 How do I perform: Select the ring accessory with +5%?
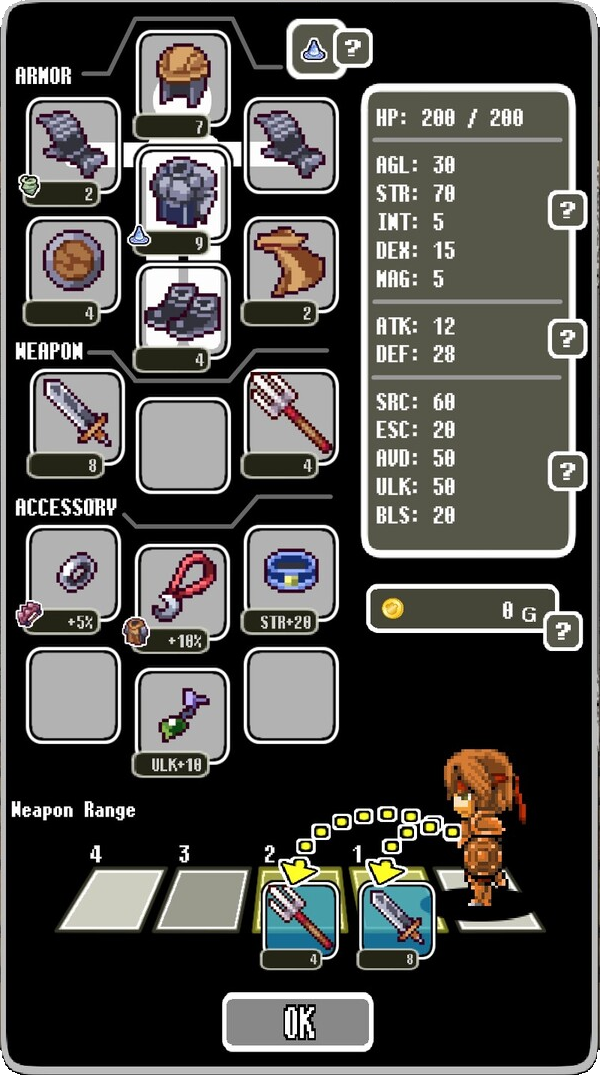74,578
